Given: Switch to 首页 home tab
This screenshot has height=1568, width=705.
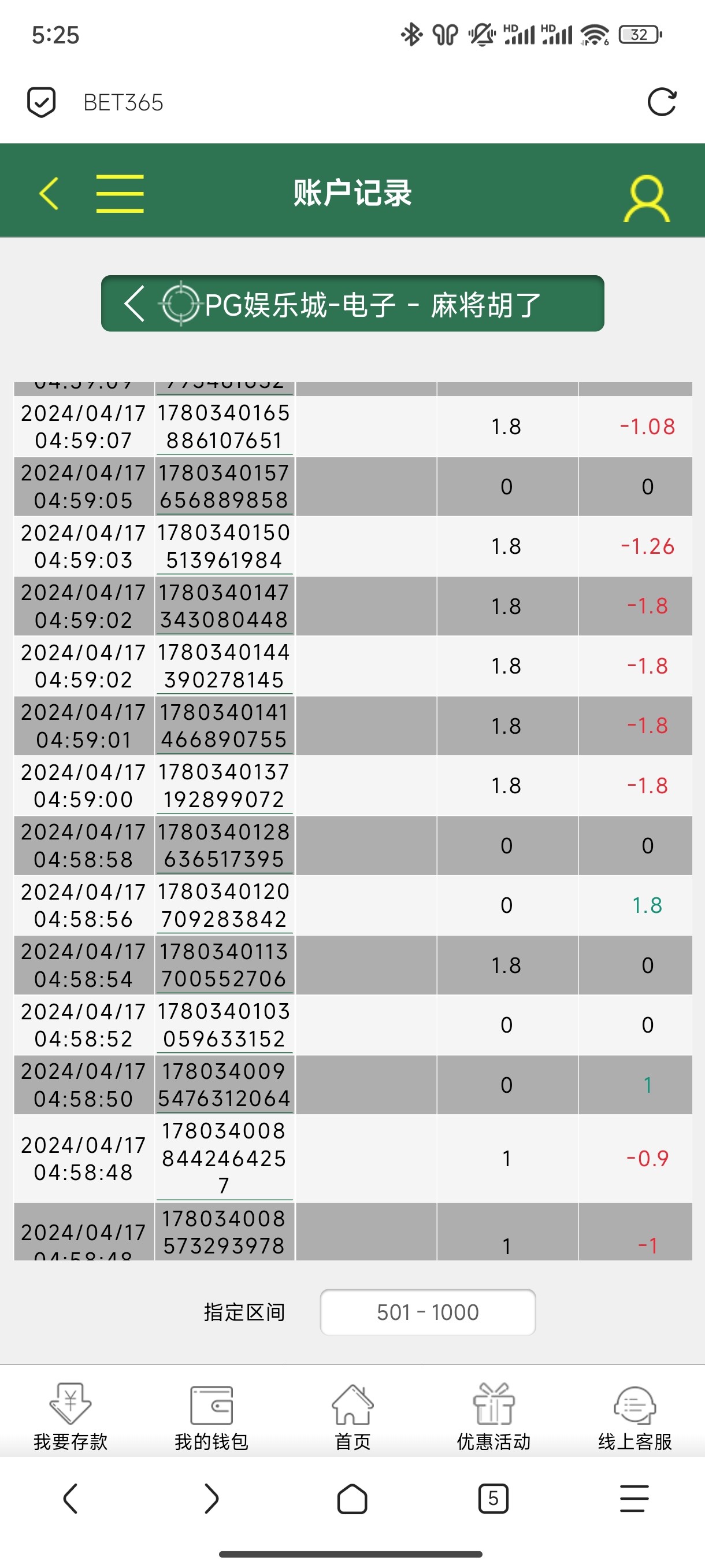Looking at the screenshot, I should tap(352, 1415).
